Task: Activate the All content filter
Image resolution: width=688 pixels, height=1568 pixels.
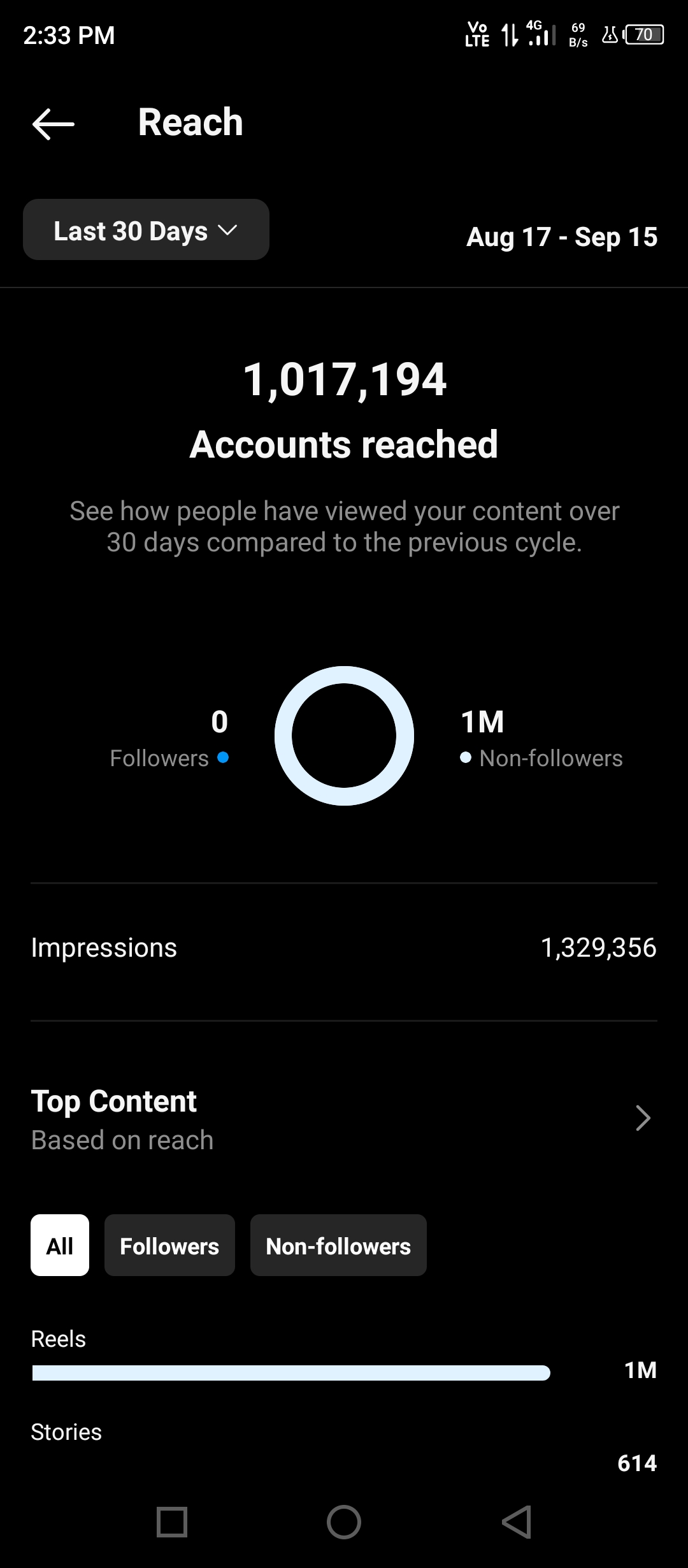Action: coord(59,1245)
